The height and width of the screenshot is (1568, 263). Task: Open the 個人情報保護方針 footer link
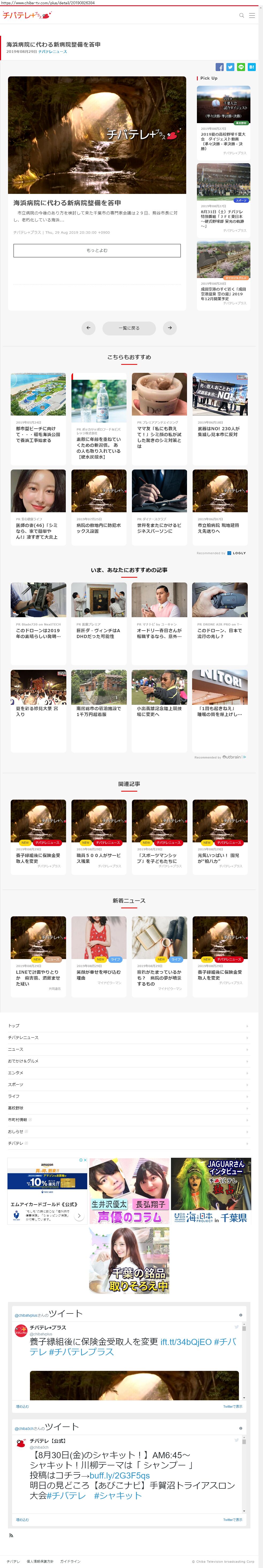(x=40, y=1561)
